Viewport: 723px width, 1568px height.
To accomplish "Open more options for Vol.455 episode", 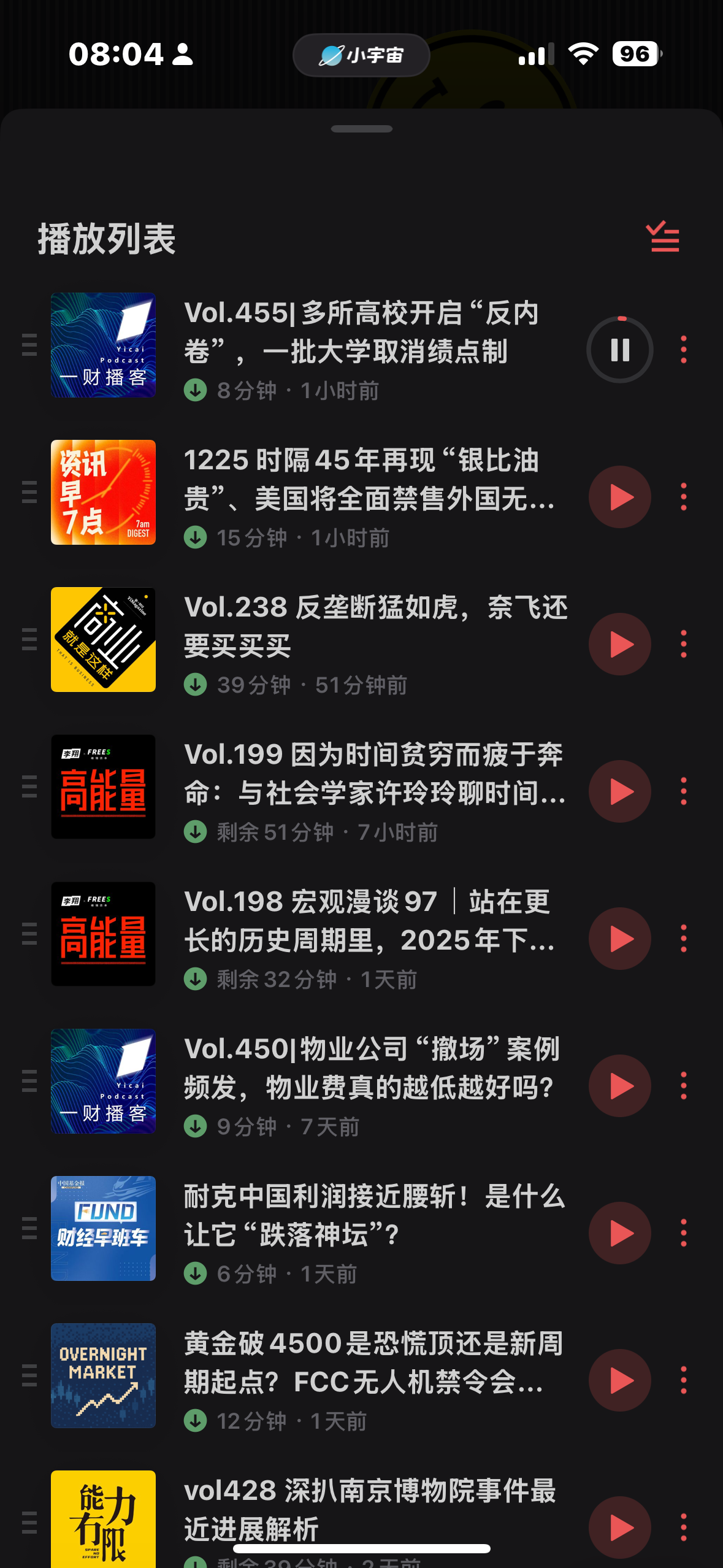I will pos(683,350).
